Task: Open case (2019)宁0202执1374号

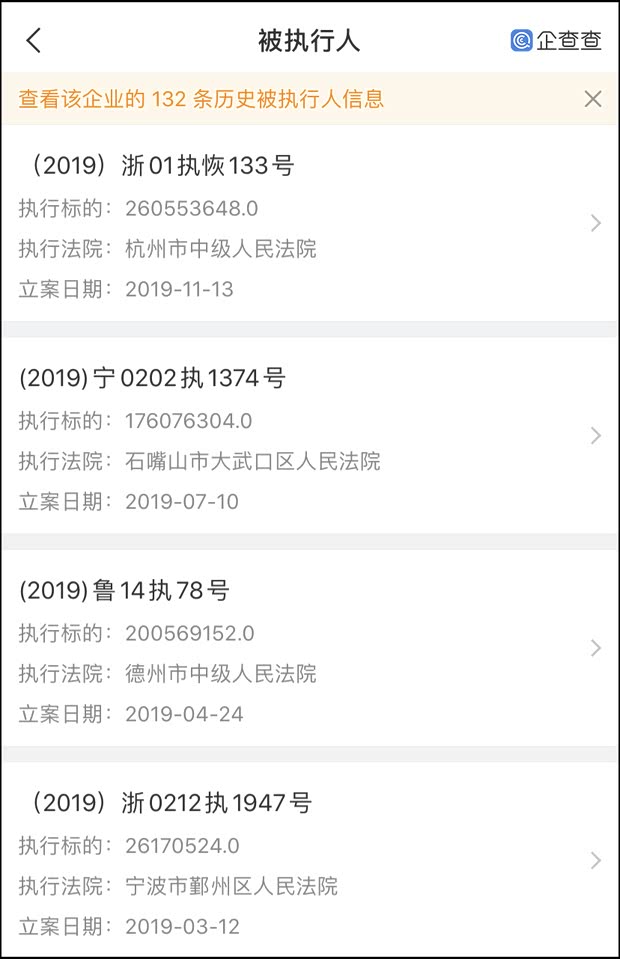Action: 300,436
